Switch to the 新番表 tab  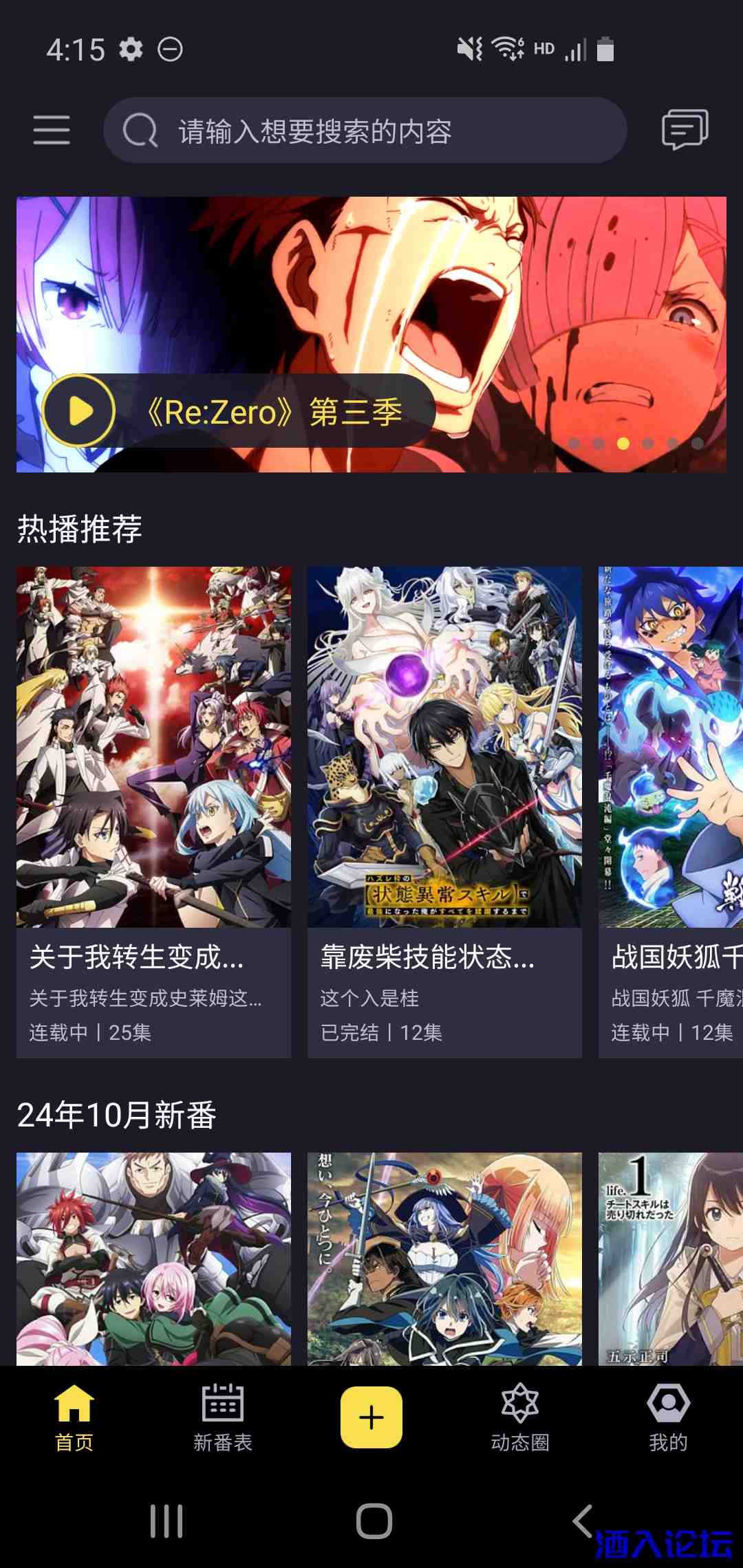click(222, 1418)
